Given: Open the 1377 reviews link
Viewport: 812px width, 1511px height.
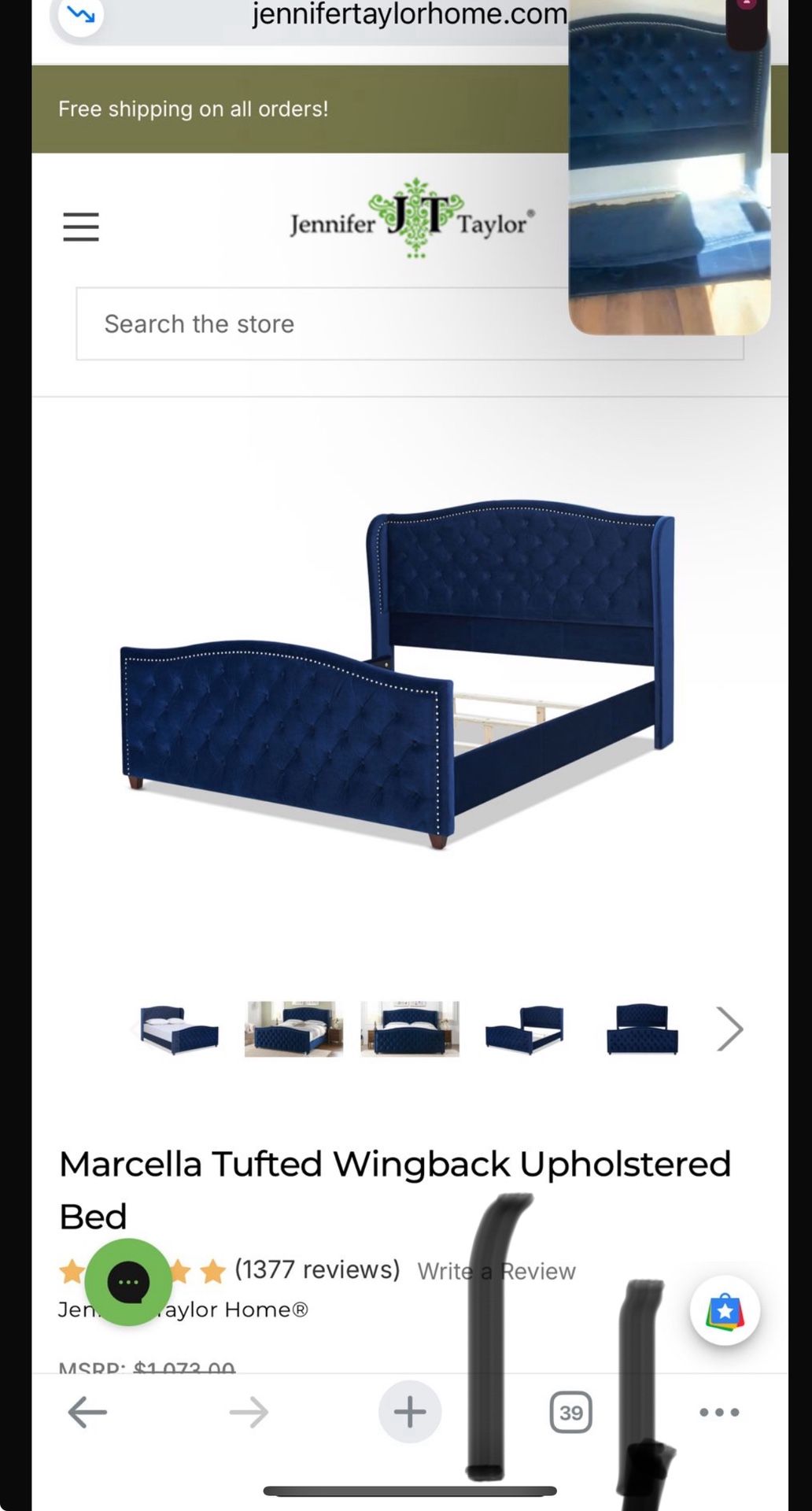Looking at the screenshot, I should point(317,1269).
